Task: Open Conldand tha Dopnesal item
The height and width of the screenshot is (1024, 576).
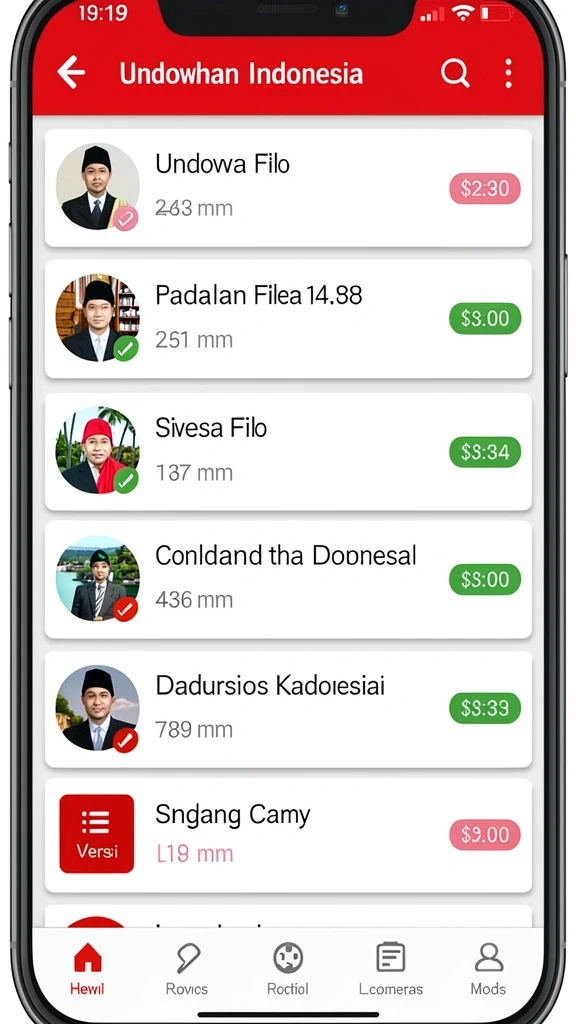Action: coord(288,579)
